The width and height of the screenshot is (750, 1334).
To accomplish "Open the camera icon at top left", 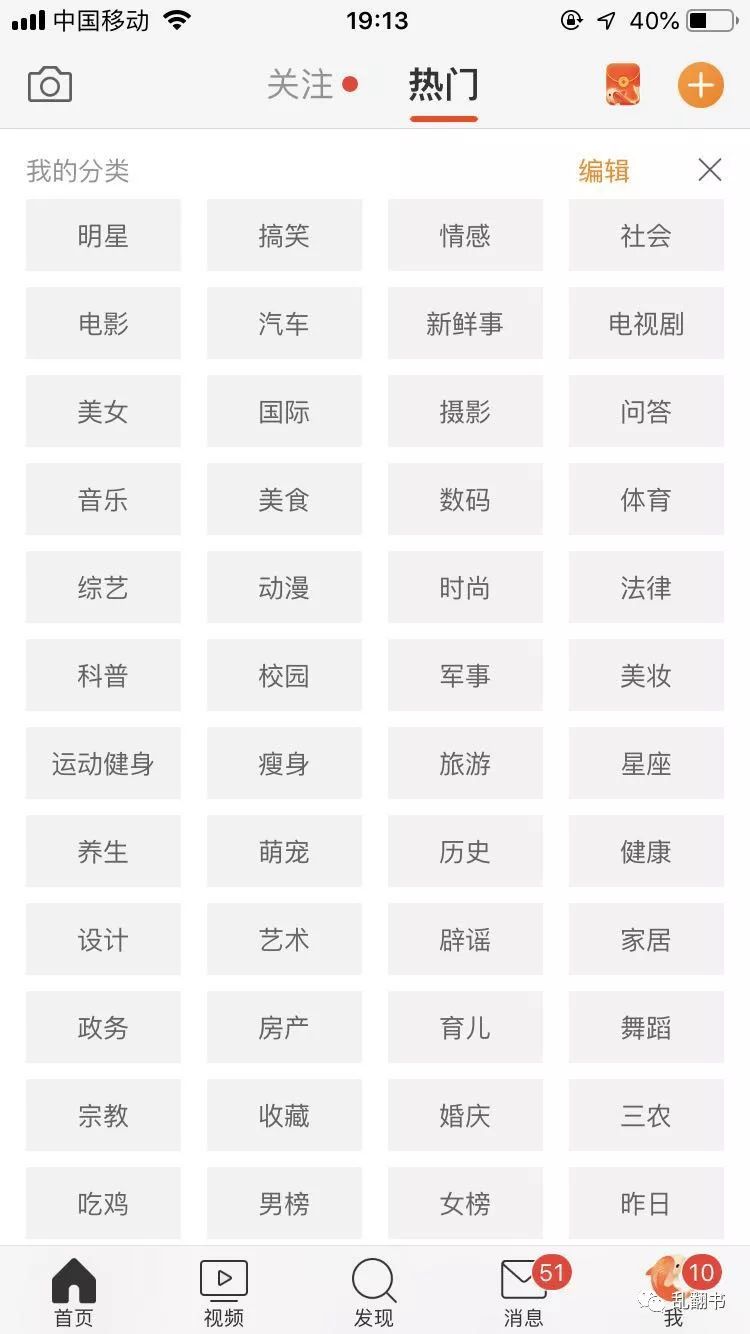I will tap(49, 85).
